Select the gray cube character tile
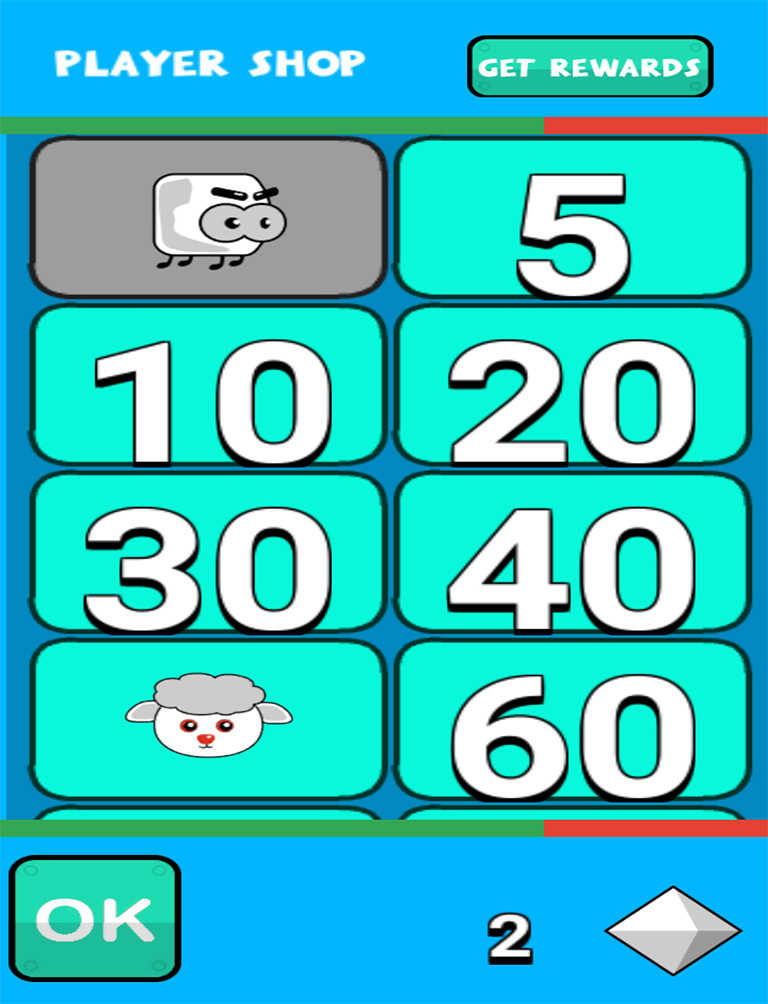 point(209,217)
